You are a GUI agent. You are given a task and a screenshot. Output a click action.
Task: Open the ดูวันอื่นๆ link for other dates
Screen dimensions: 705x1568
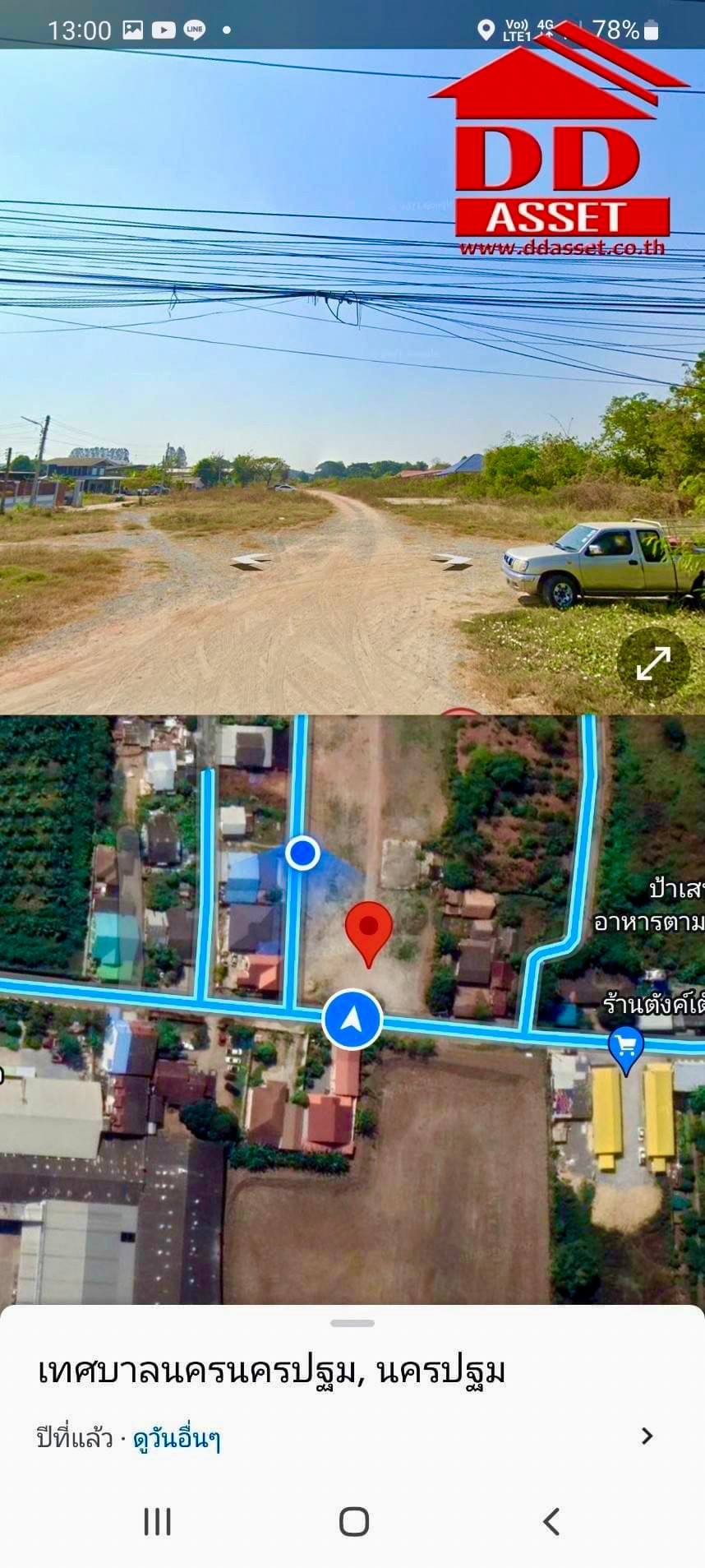(177, 1439)
